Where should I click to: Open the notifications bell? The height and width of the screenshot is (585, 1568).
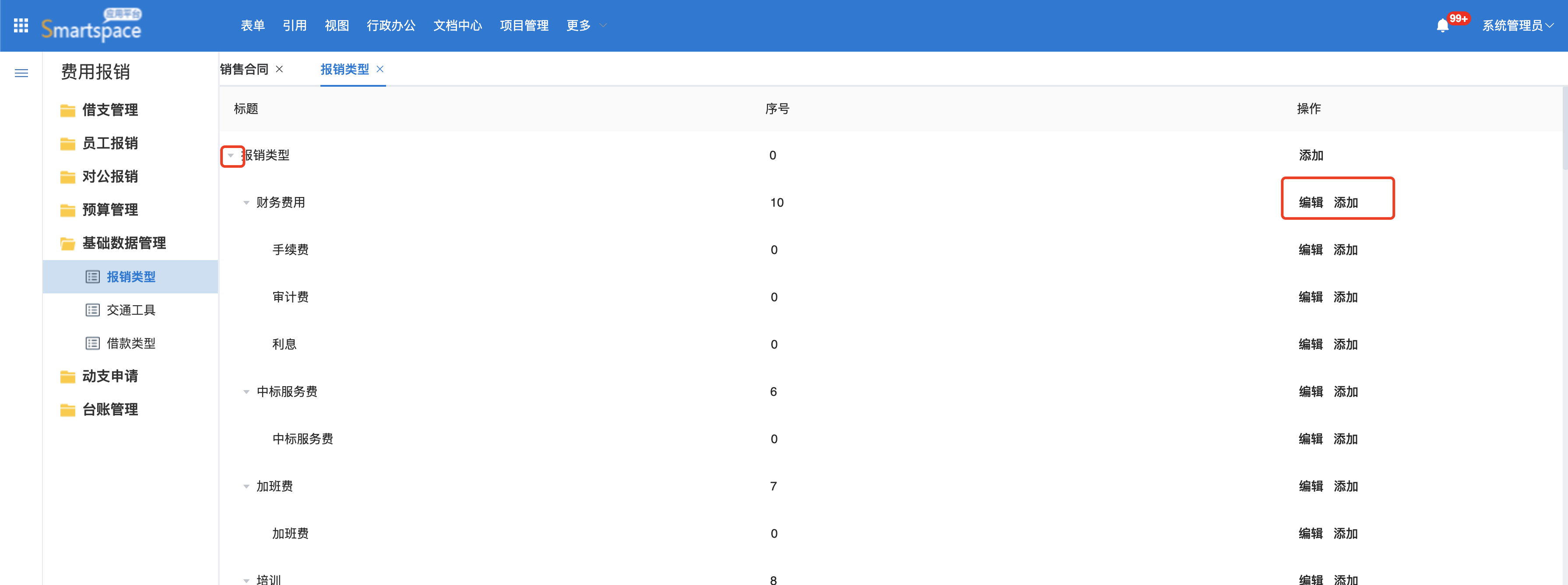(1442, 25)
